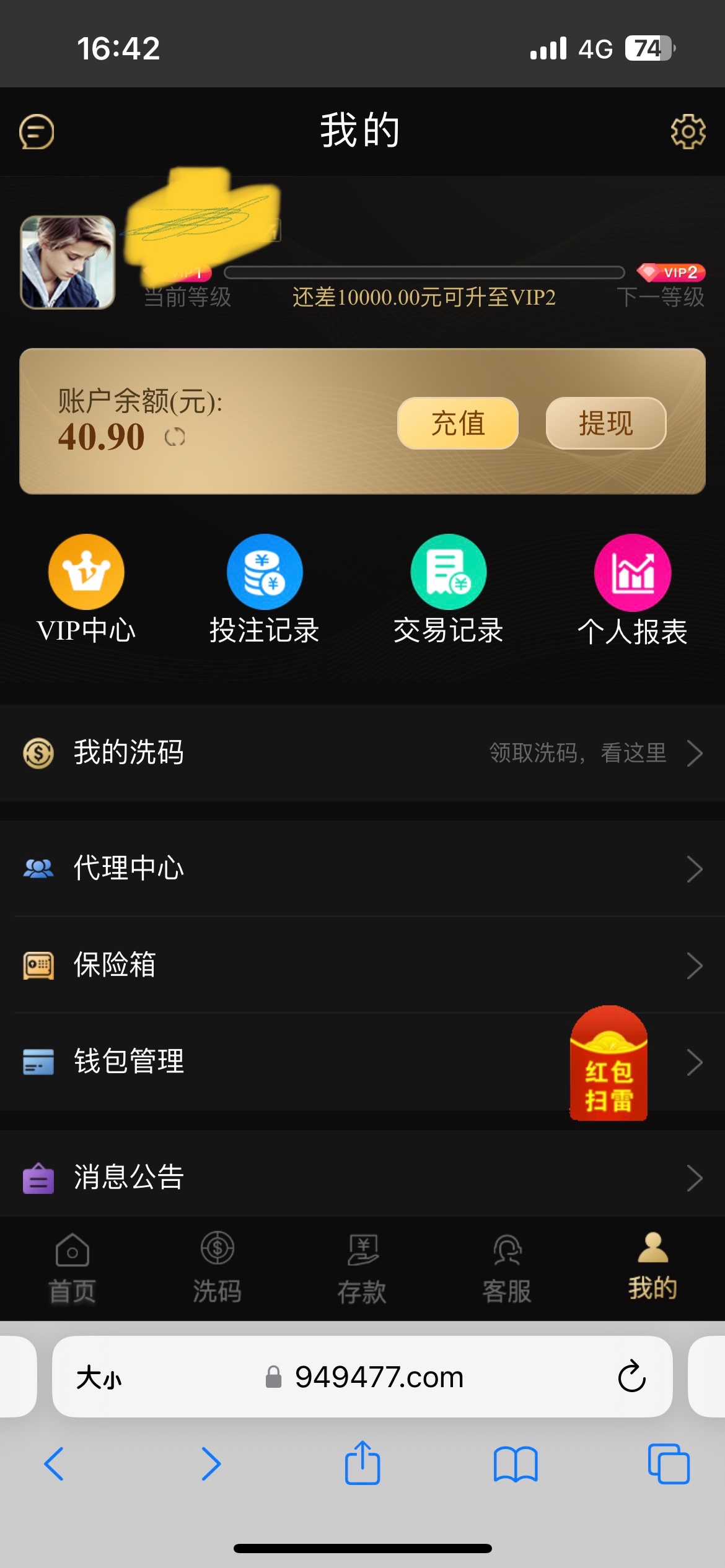Open the 我的洗码 row
Image resolution: width=725 pixels, height=1568 pixels.
[362, 753]
